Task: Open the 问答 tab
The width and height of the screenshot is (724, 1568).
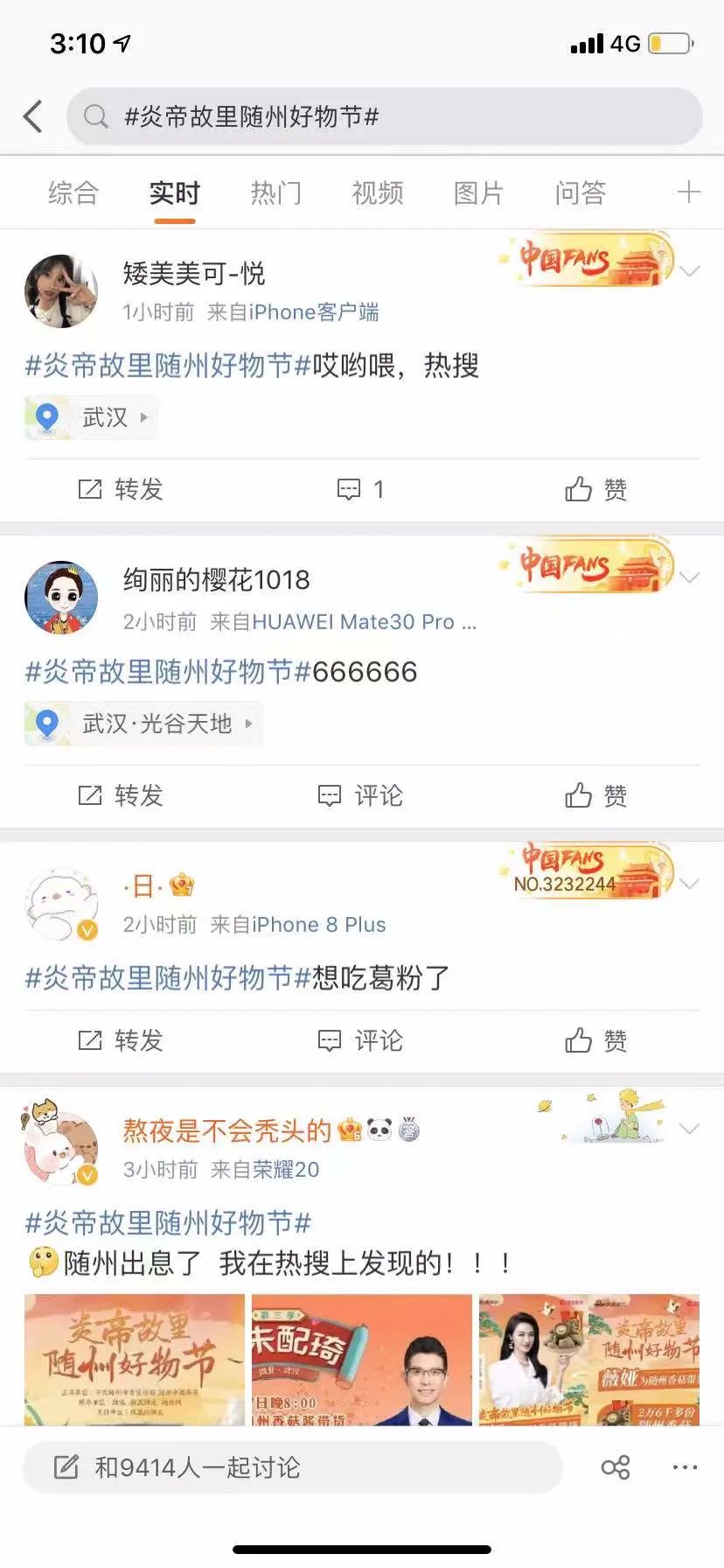Action: 581,192
